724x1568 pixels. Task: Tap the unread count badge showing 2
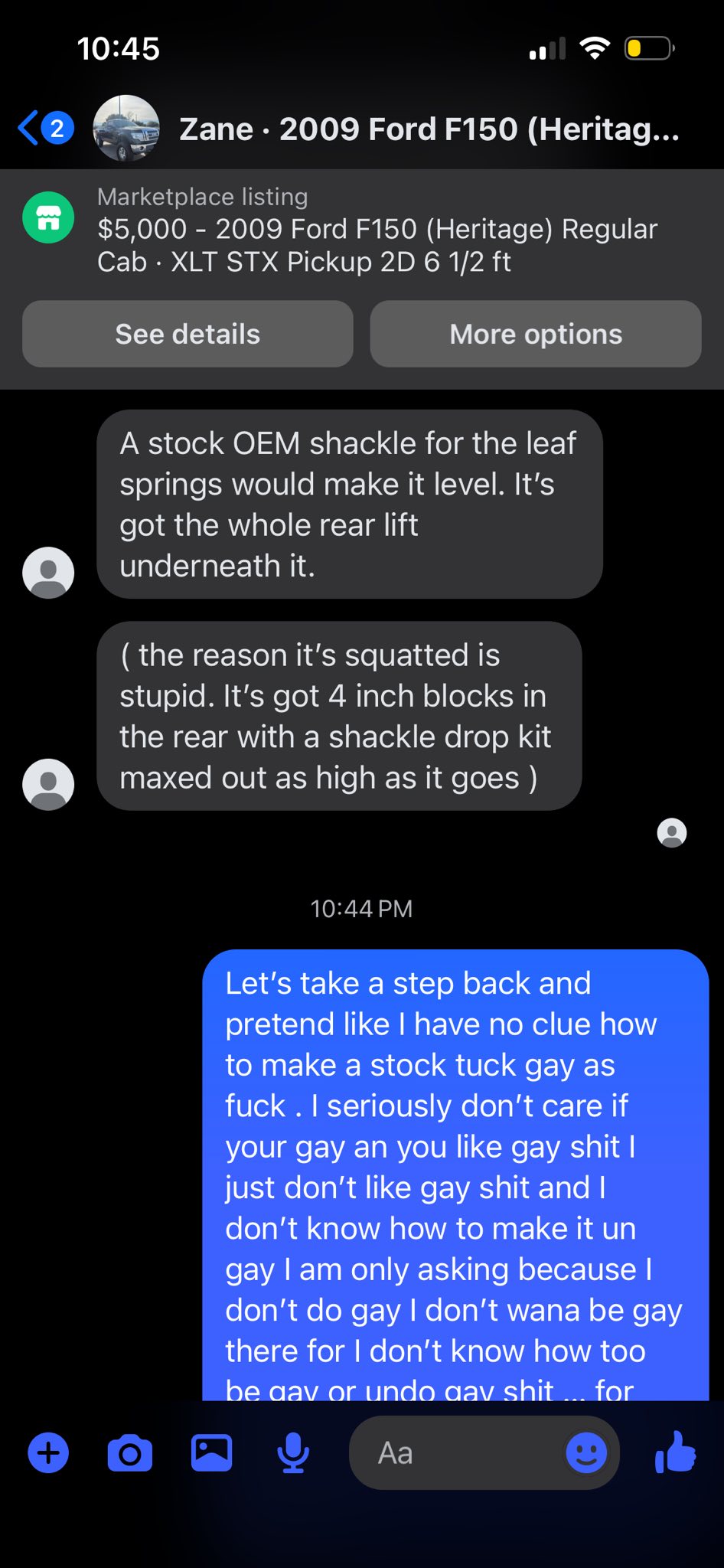[x=56, y=128]
